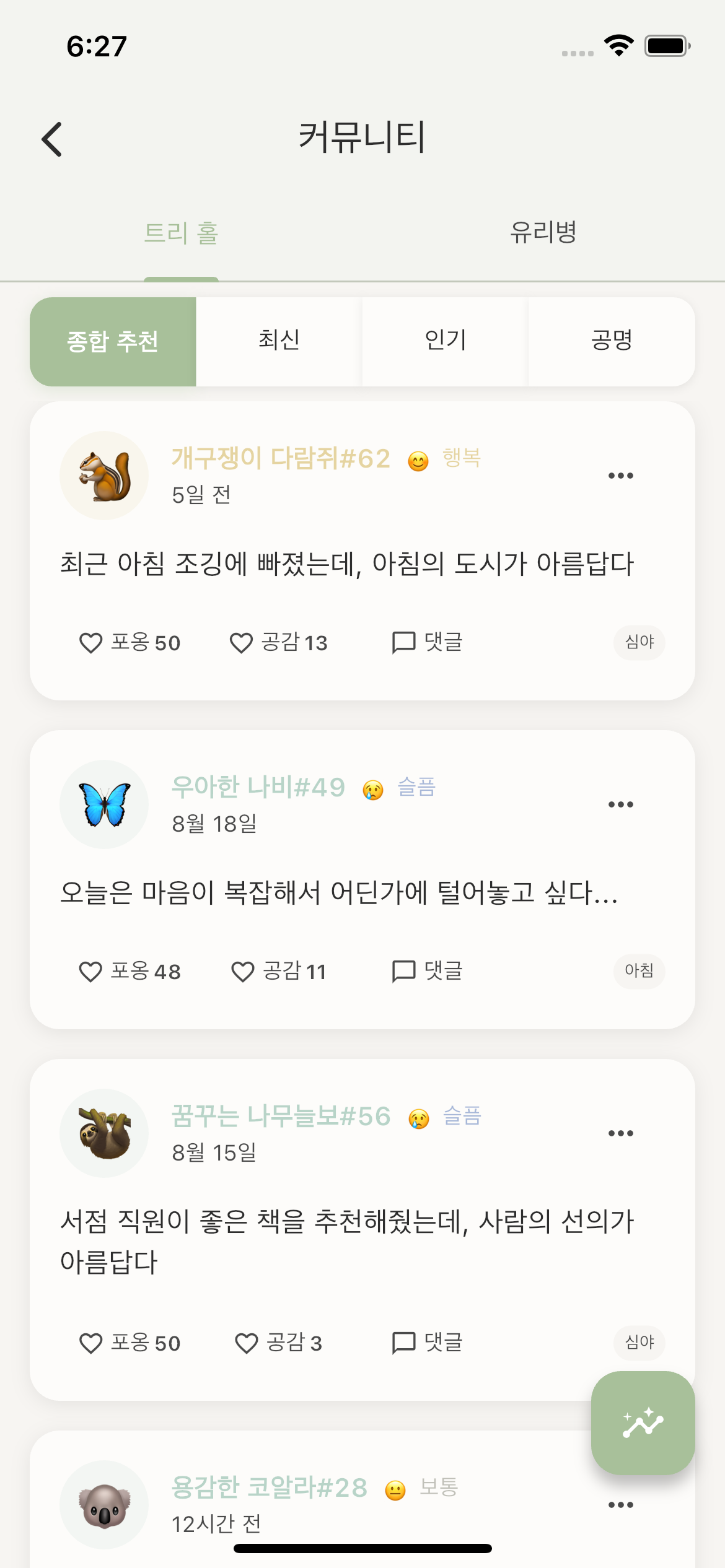The width and height of the screenshot is (725, 1568).
Task: Open more options on 개구쟁이 다람쥐#62's post
Action: (x=620, y=476)
